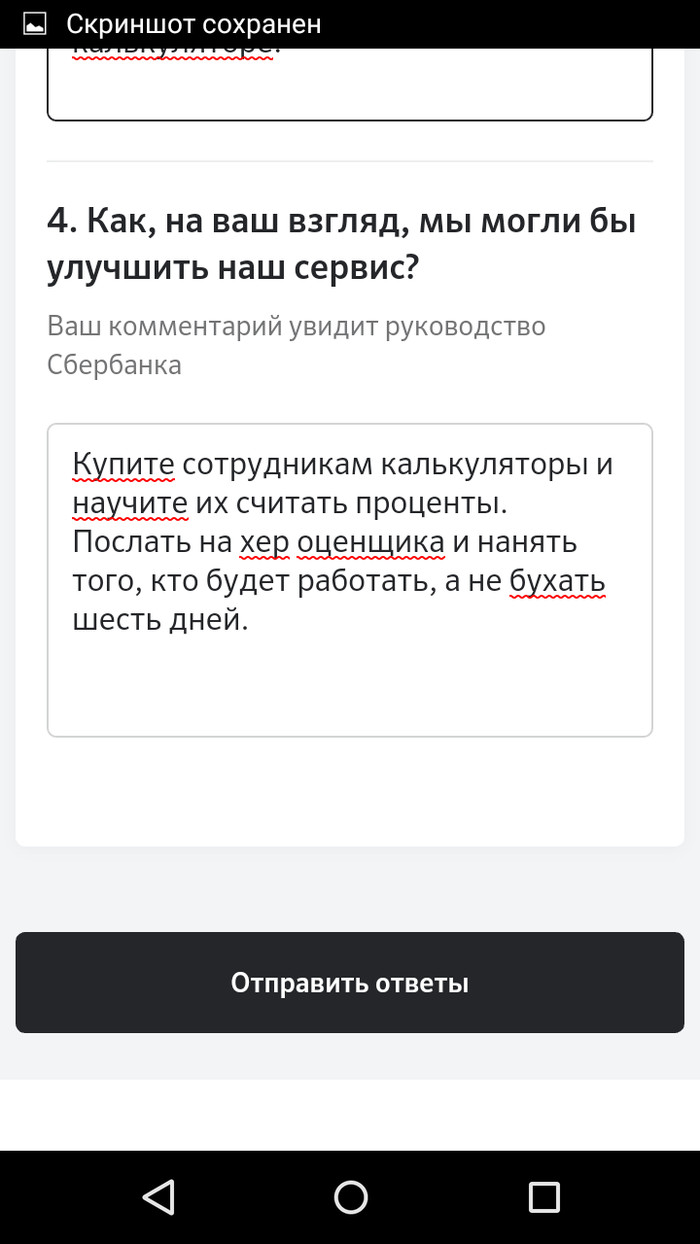Open recent apps with the square button

pos(543,1197)
